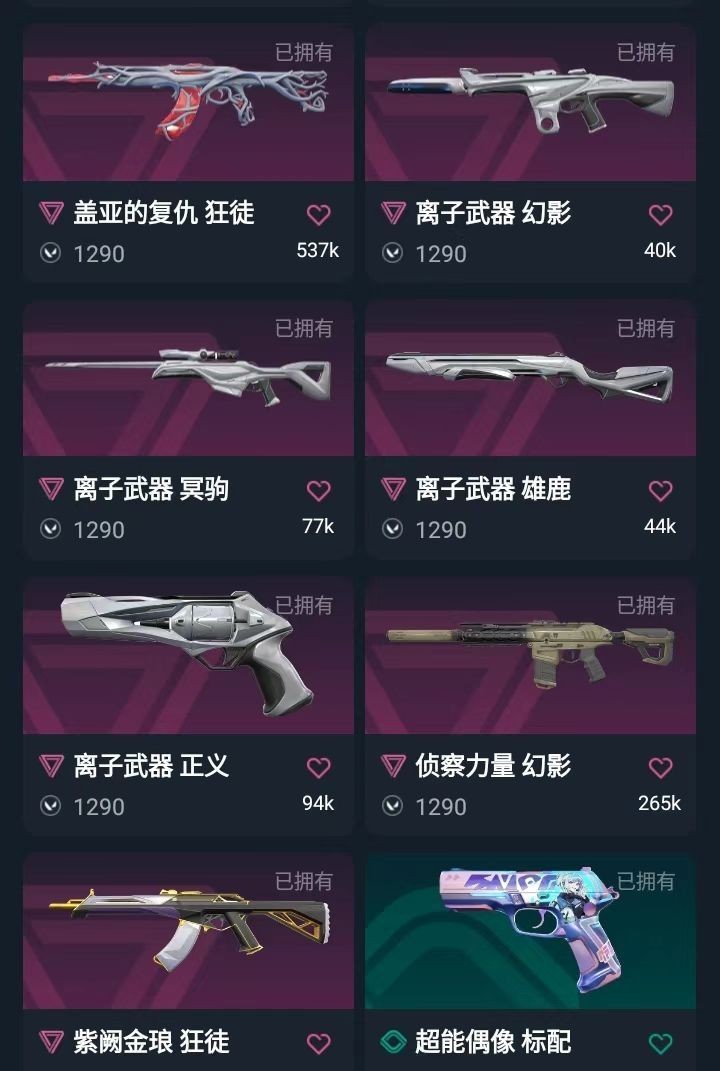The image size is (720, 1071).
Task: Favorite the 盖亚的复仇 狂徒 skin
Action: 318,214
